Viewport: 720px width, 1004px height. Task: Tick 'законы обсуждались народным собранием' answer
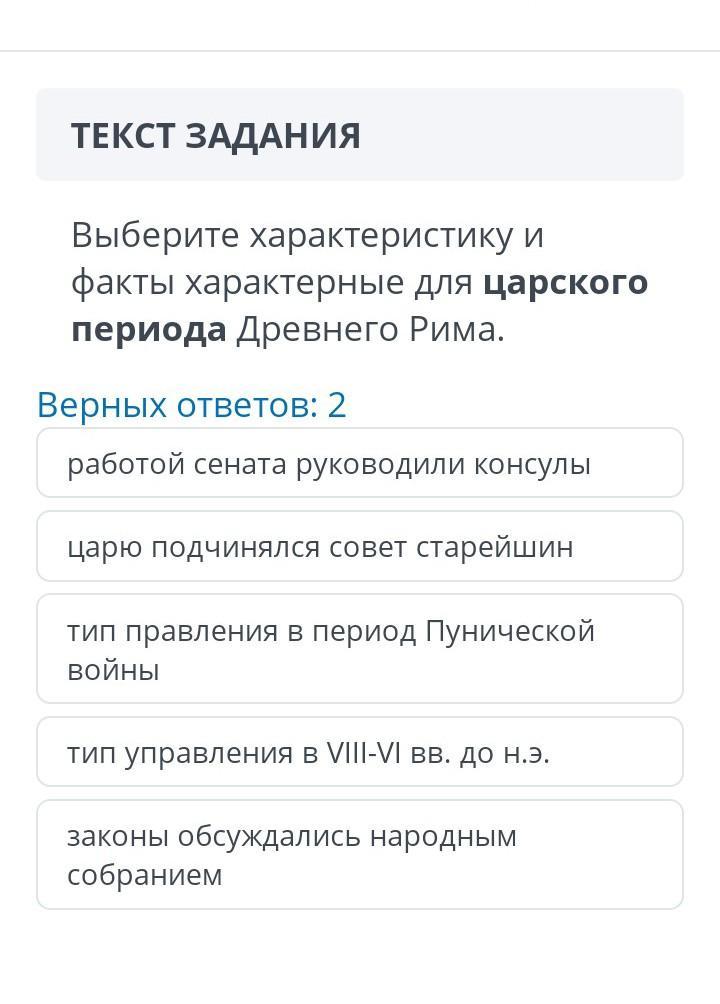[x=360, y=855]
